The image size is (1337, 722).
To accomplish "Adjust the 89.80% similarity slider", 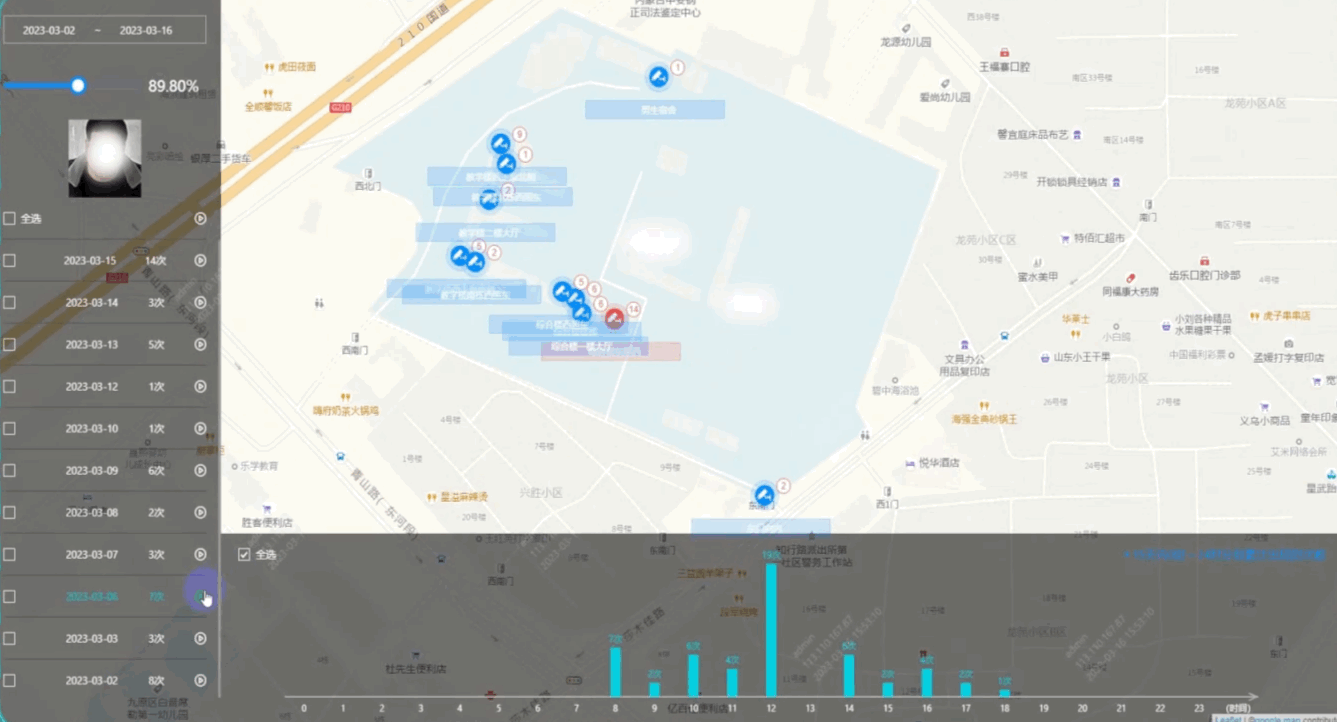I will 78,86.
